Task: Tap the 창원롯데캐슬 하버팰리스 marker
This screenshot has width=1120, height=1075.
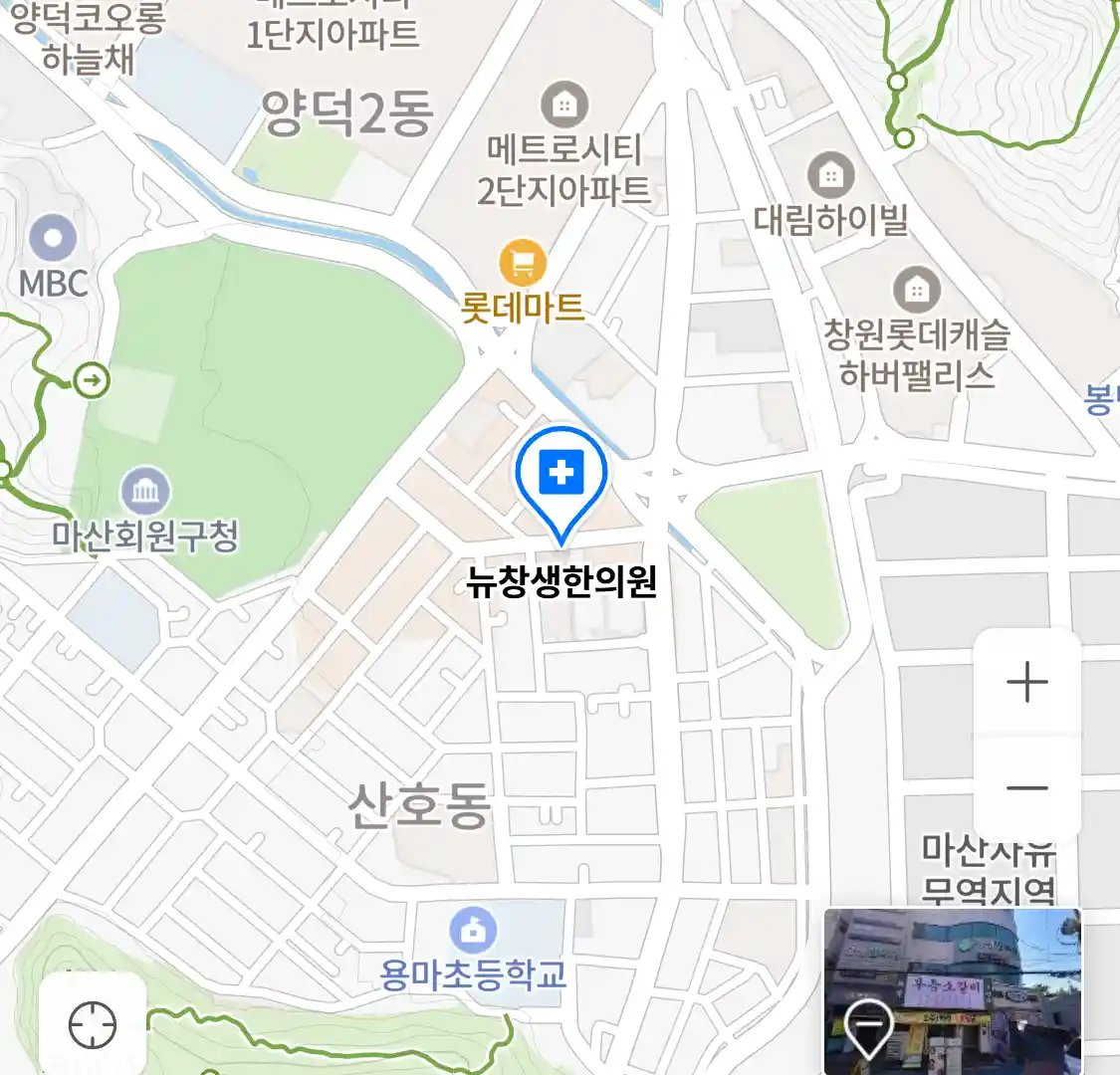Action: (917, 291)
